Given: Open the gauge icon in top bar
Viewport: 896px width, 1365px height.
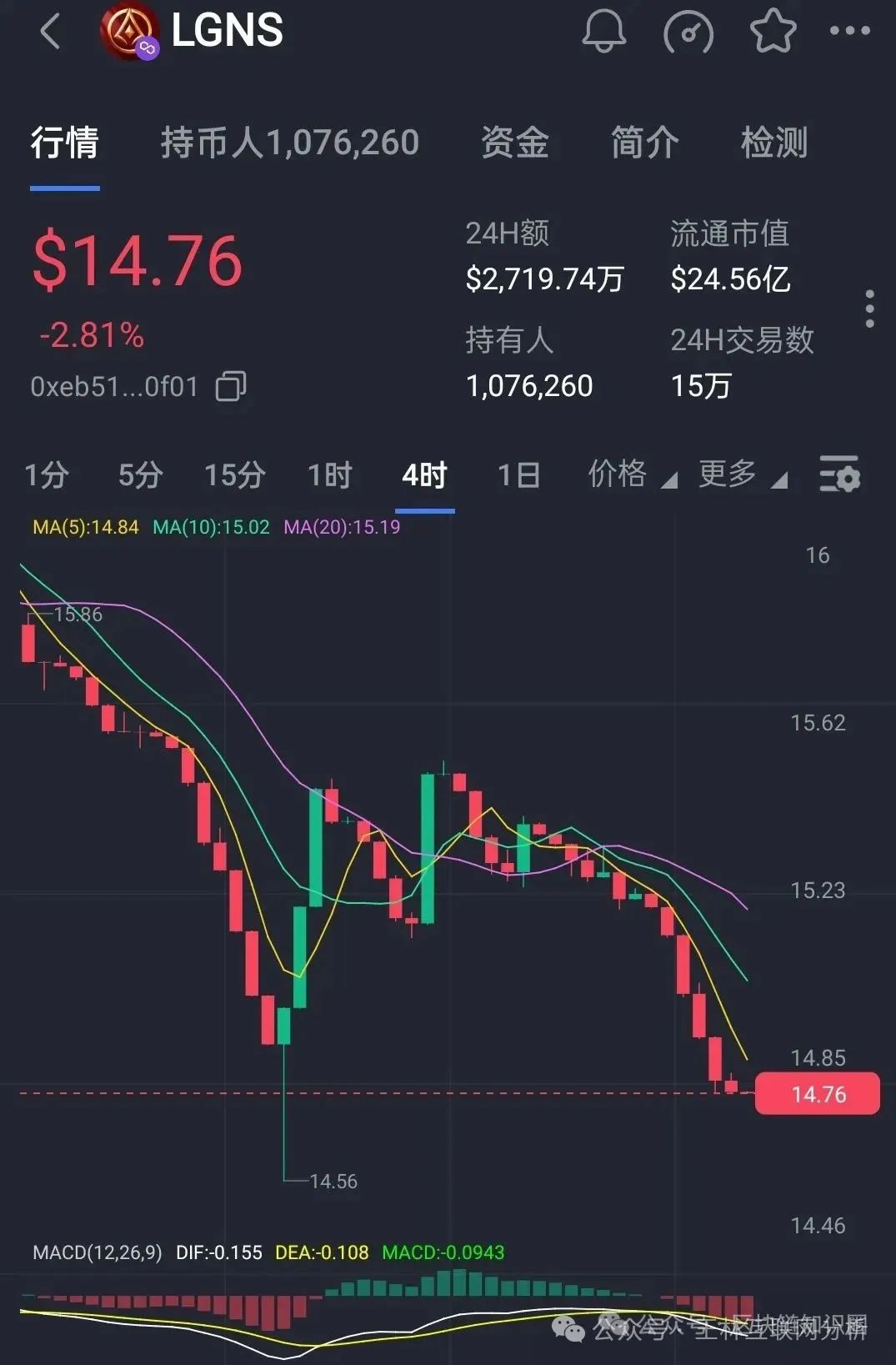Looking at the screenshot, I should [688, 32].
